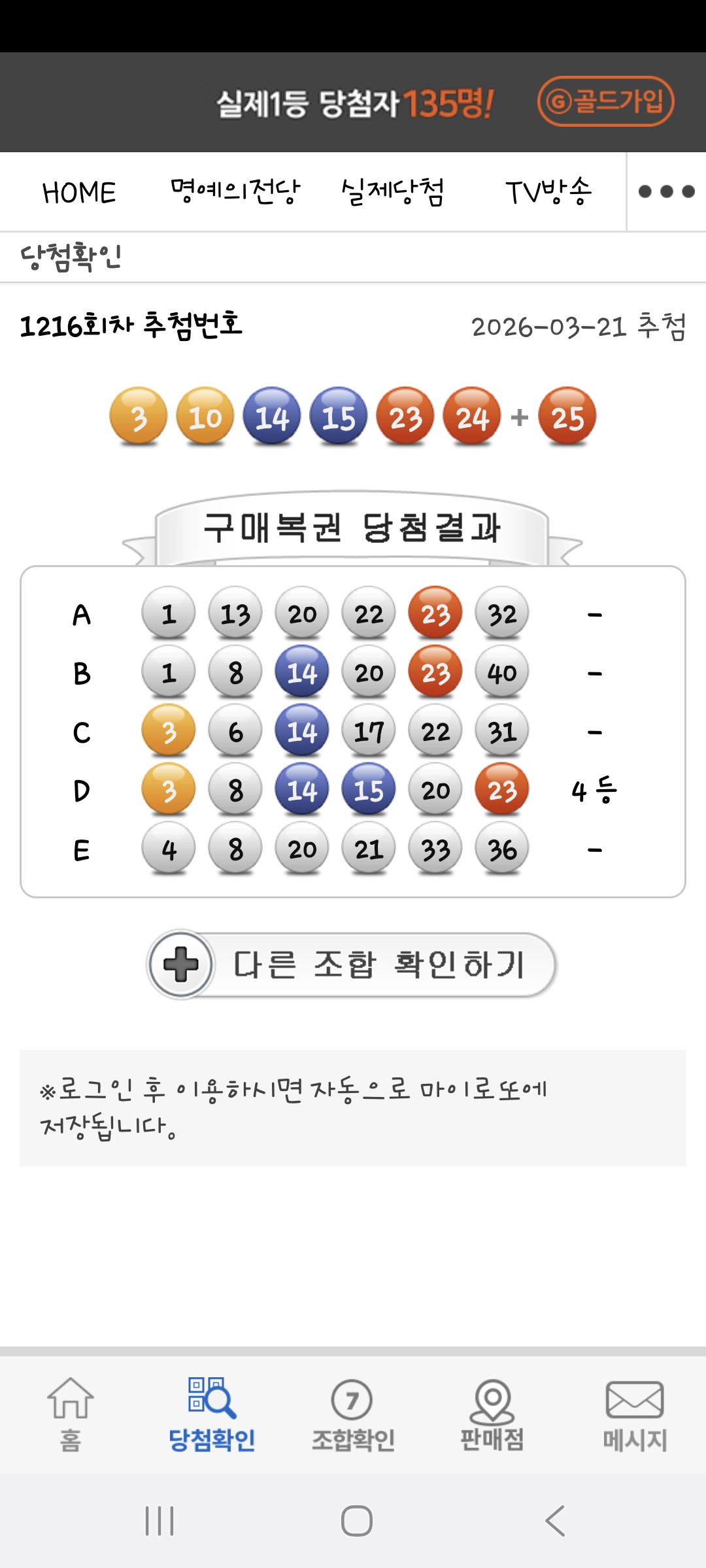Image resolution: width=706 pixels, height=1568 pixels.
Task: Open the TV방송 tab
Action: (x=548, y=191)
